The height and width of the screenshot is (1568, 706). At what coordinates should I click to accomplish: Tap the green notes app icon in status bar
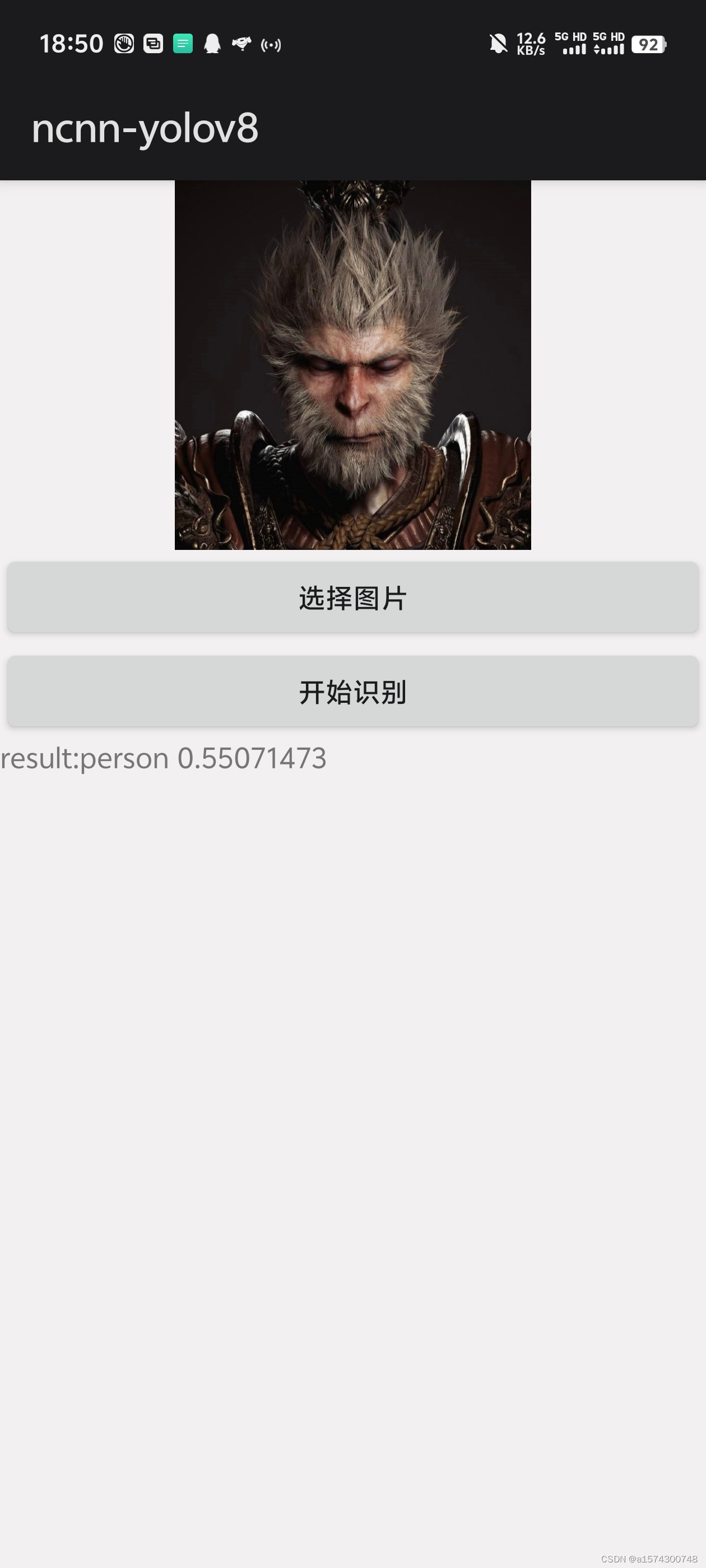coord(182,43)
